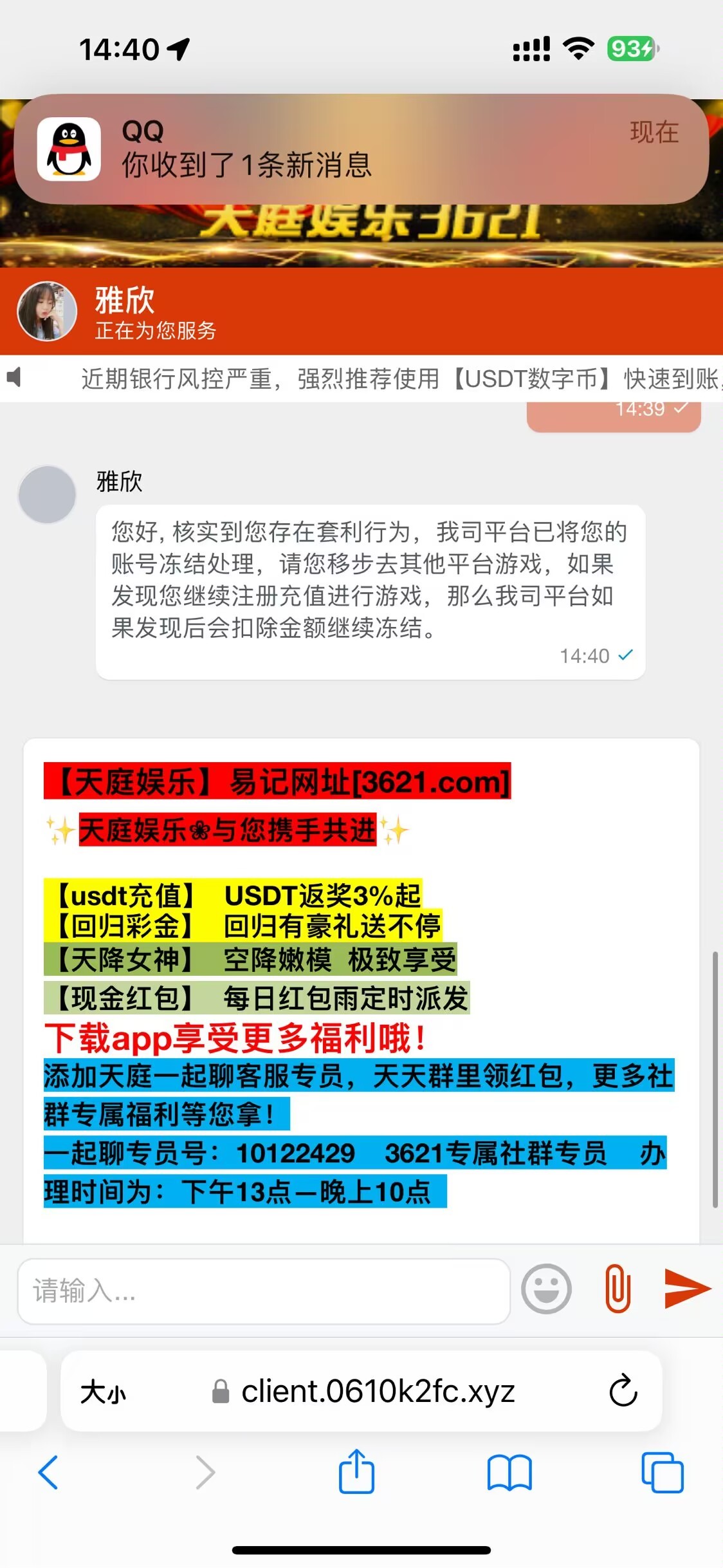
Task: Tap the client.0610k2fc.xyz address bar
Action: (x=378, y=1392)
